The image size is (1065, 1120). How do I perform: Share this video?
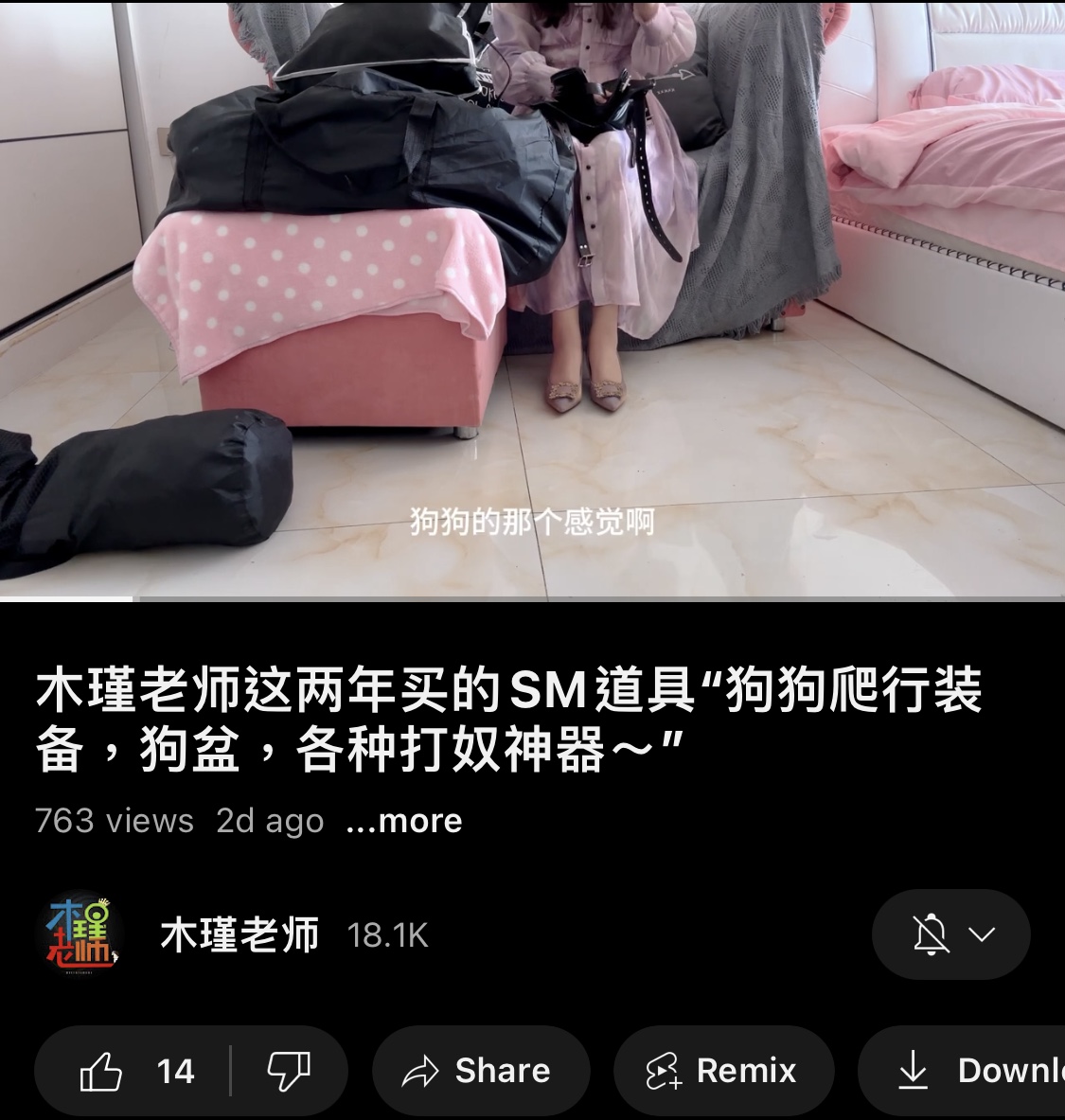tap(480, 1071)
